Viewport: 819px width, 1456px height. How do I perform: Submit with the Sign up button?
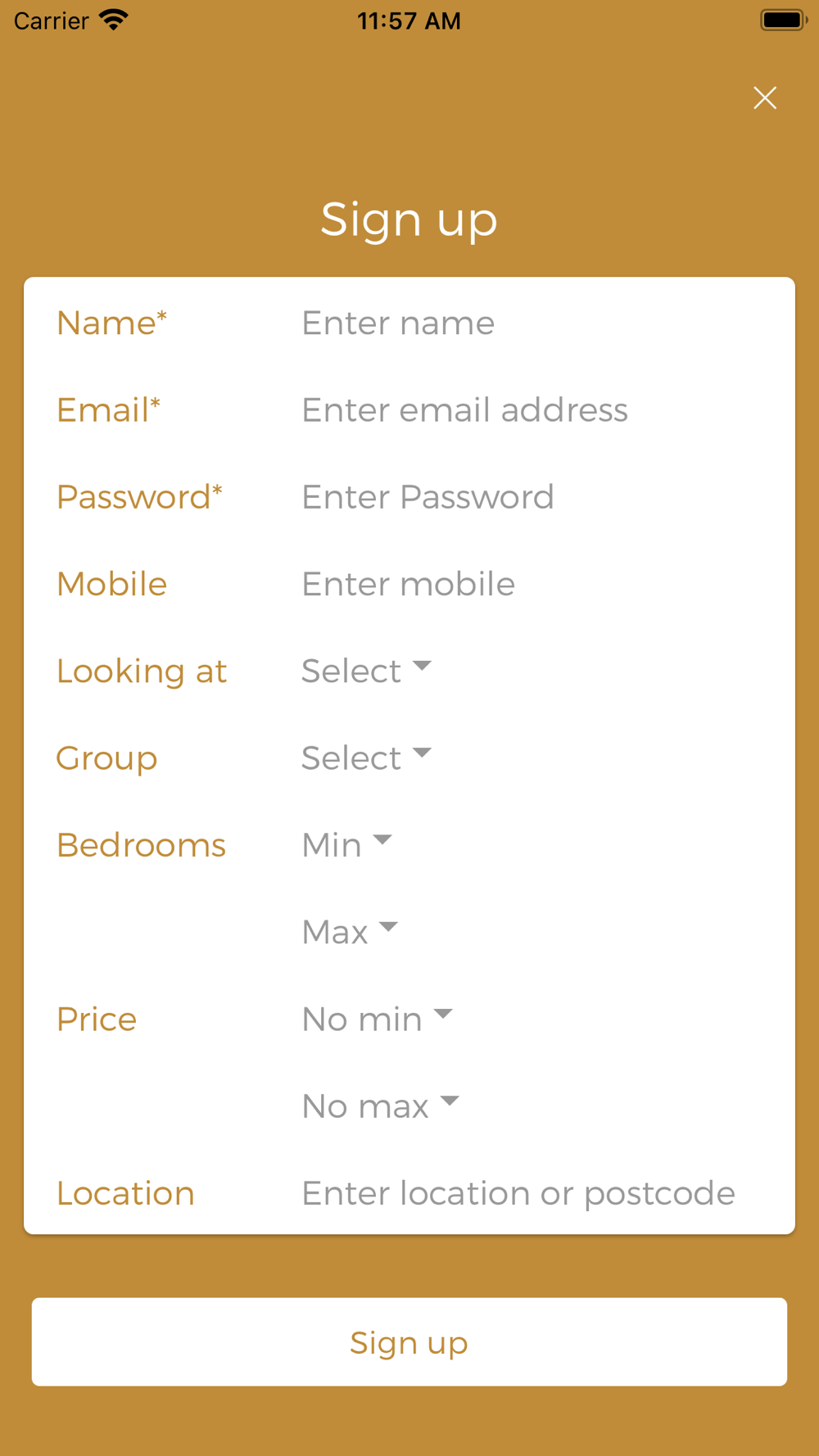coord(409,1342)
